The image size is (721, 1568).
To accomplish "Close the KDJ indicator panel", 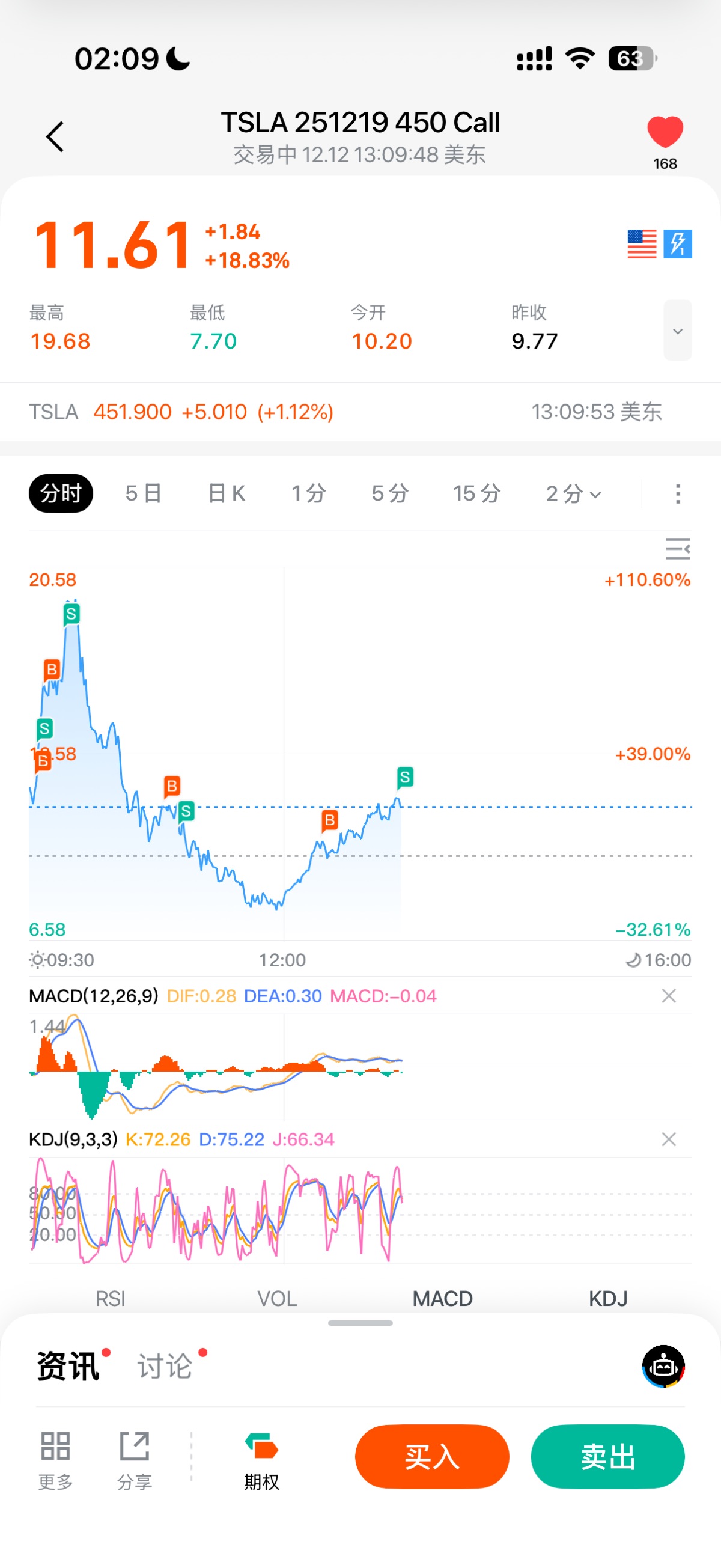I will [669, 1139].
